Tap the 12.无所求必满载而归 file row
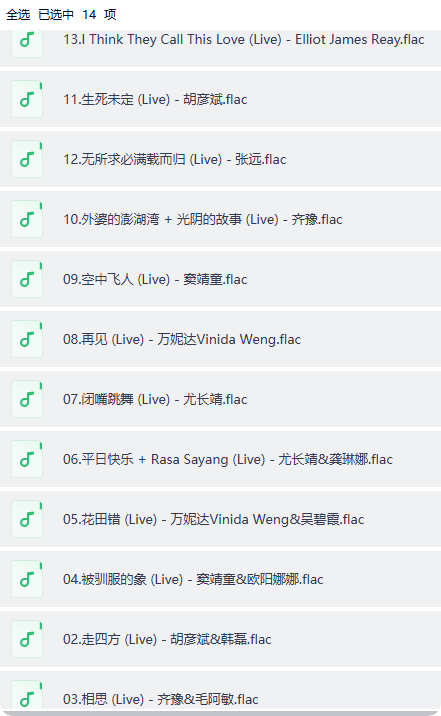441x716 pixels. tap(220, 159)
